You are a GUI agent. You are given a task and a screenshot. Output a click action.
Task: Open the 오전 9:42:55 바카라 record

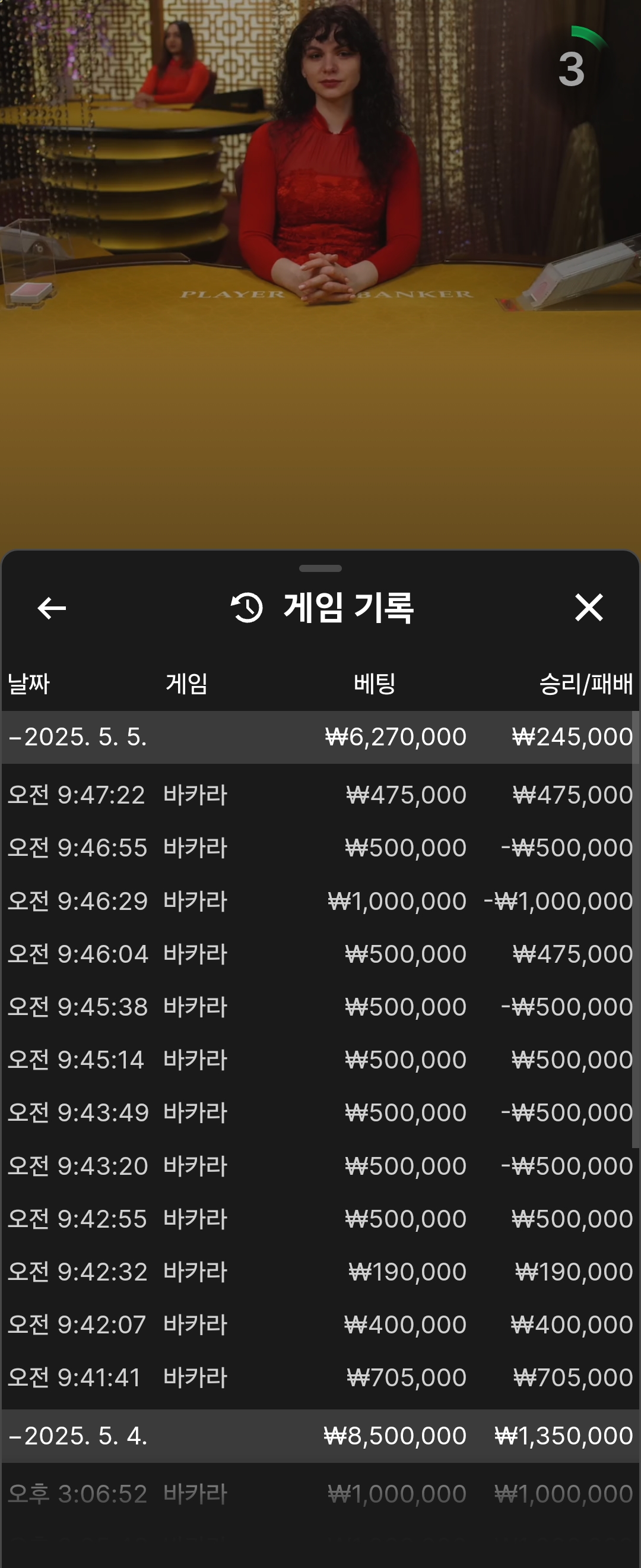319,1219
